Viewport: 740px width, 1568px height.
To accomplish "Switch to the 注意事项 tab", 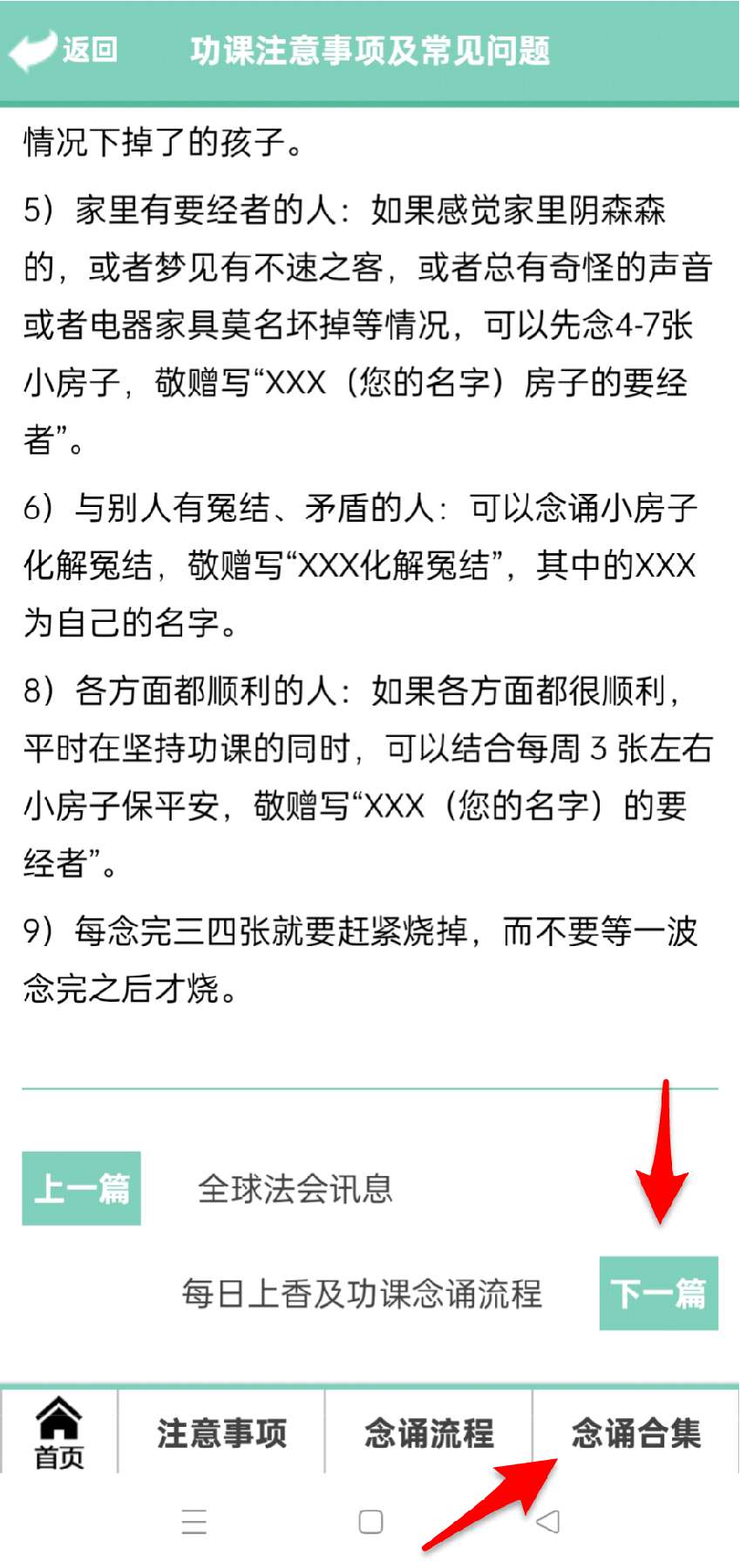I will 221,1433.
